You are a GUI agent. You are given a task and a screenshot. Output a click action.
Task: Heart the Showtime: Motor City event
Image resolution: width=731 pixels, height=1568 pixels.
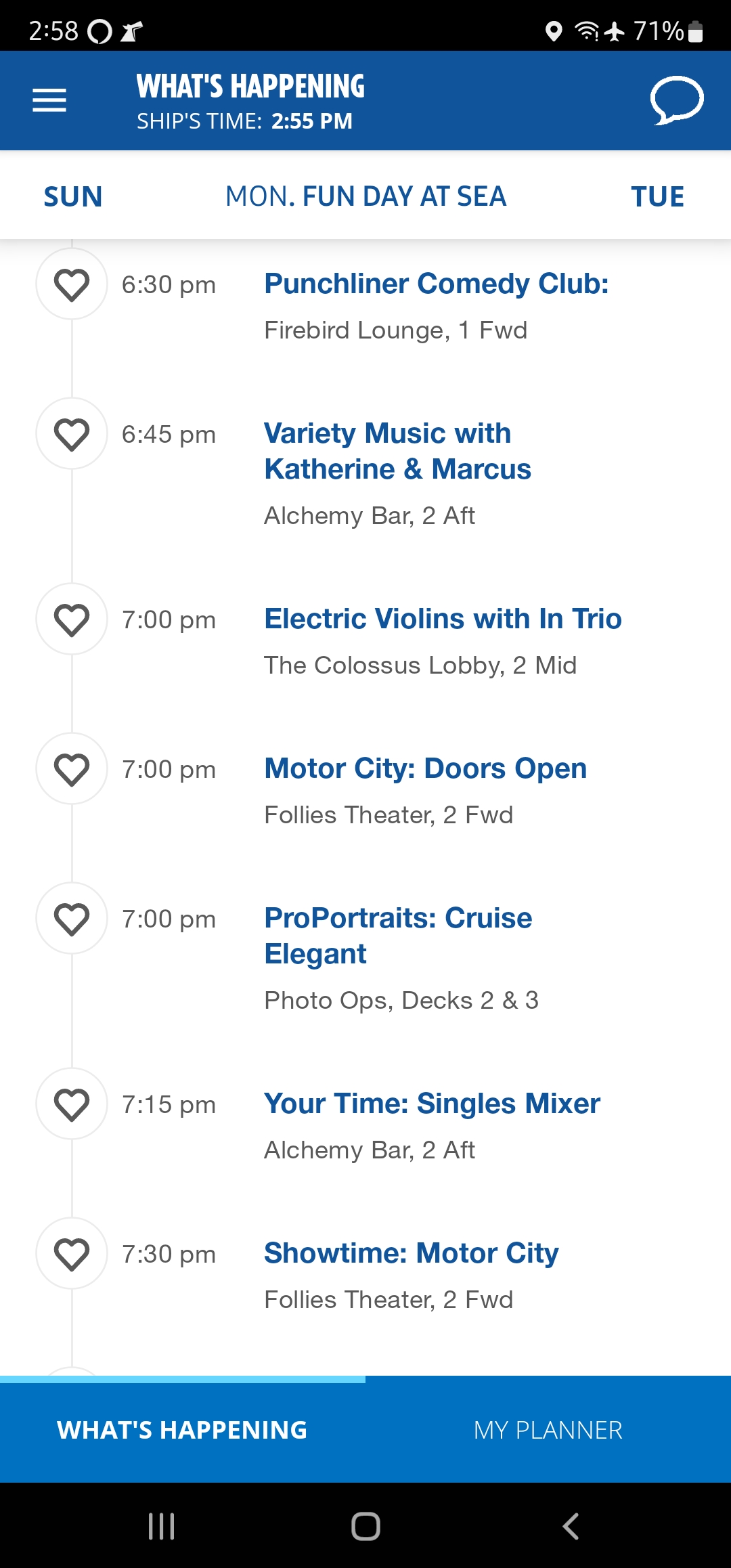(72, 1254)
